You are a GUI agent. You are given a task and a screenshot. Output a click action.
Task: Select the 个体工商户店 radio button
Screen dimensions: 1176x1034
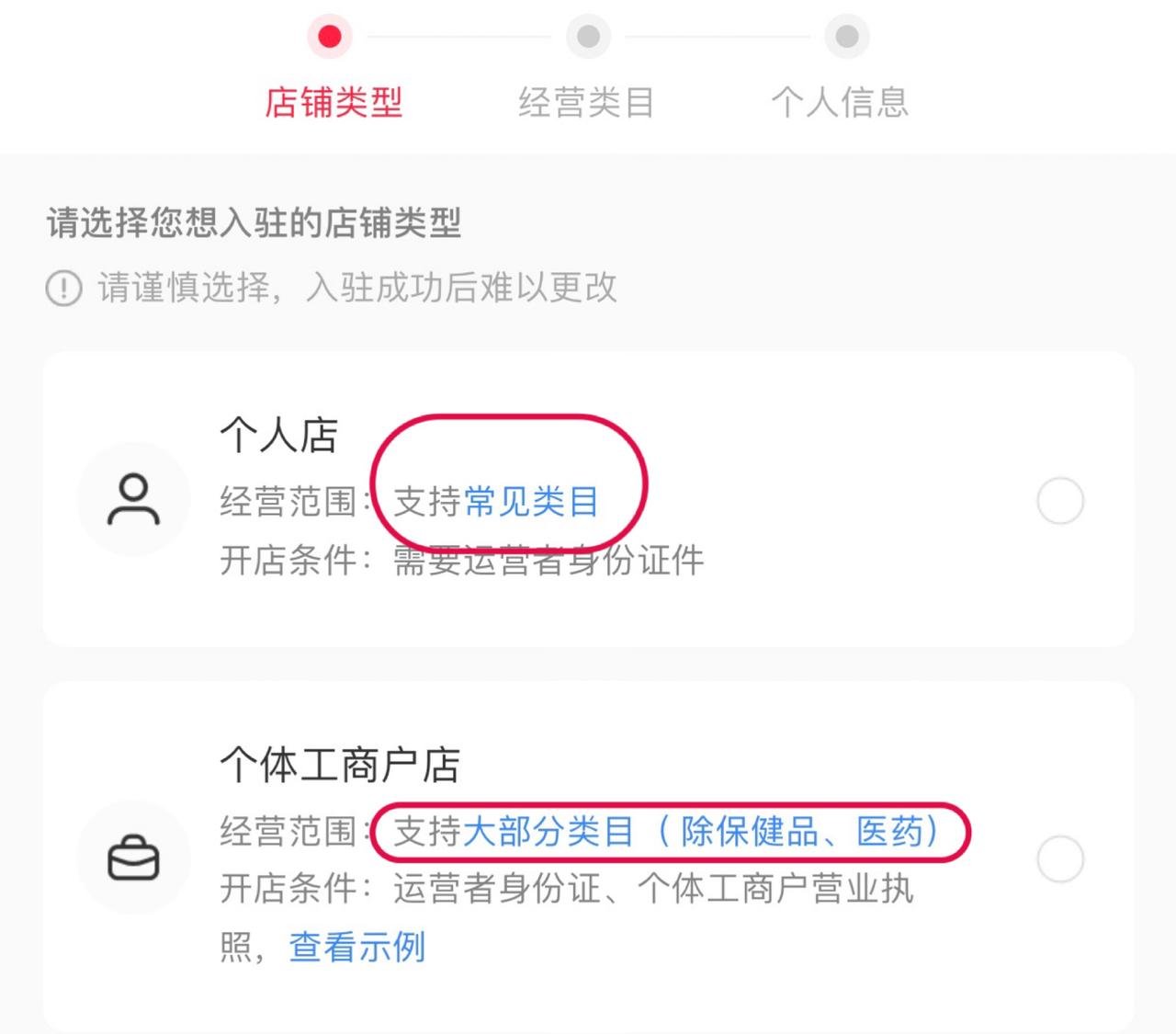(x=1059, y=858)
